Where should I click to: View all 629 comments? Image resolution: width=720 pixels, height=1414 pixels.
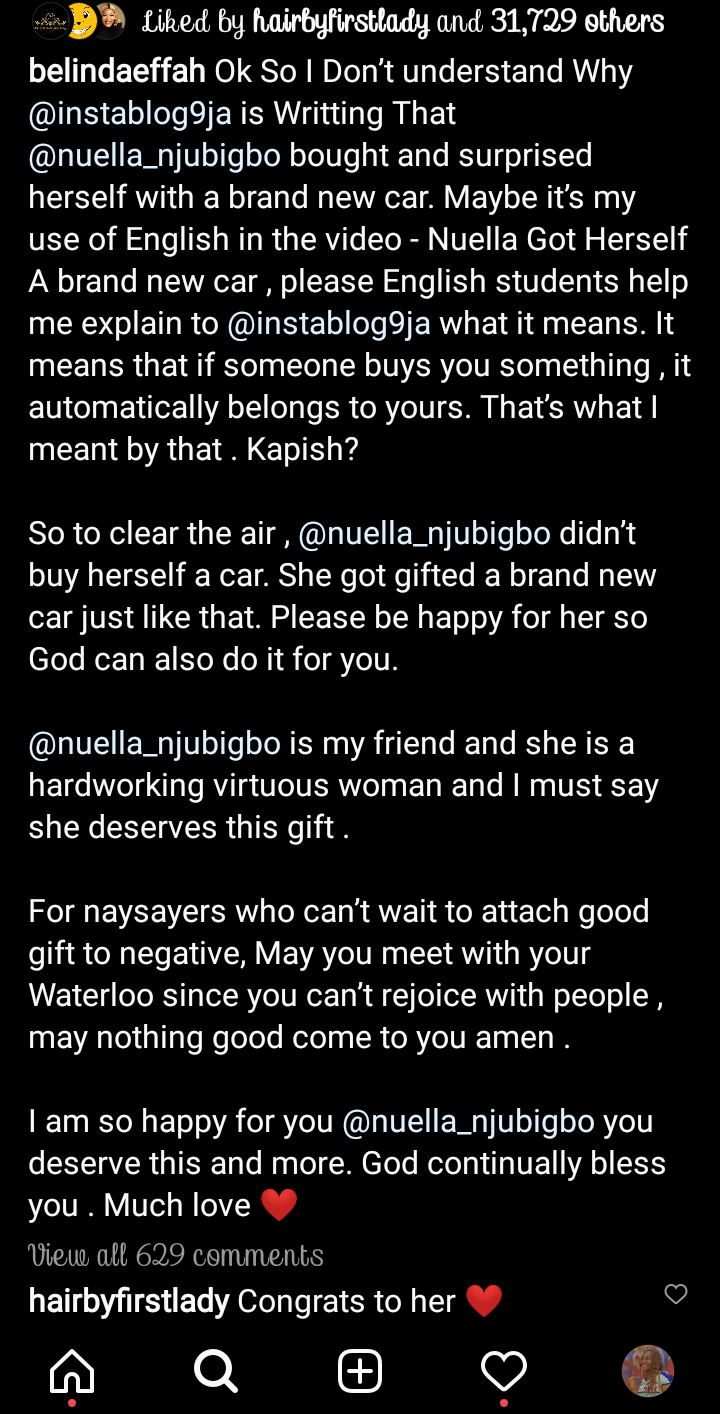point(175,1255)
